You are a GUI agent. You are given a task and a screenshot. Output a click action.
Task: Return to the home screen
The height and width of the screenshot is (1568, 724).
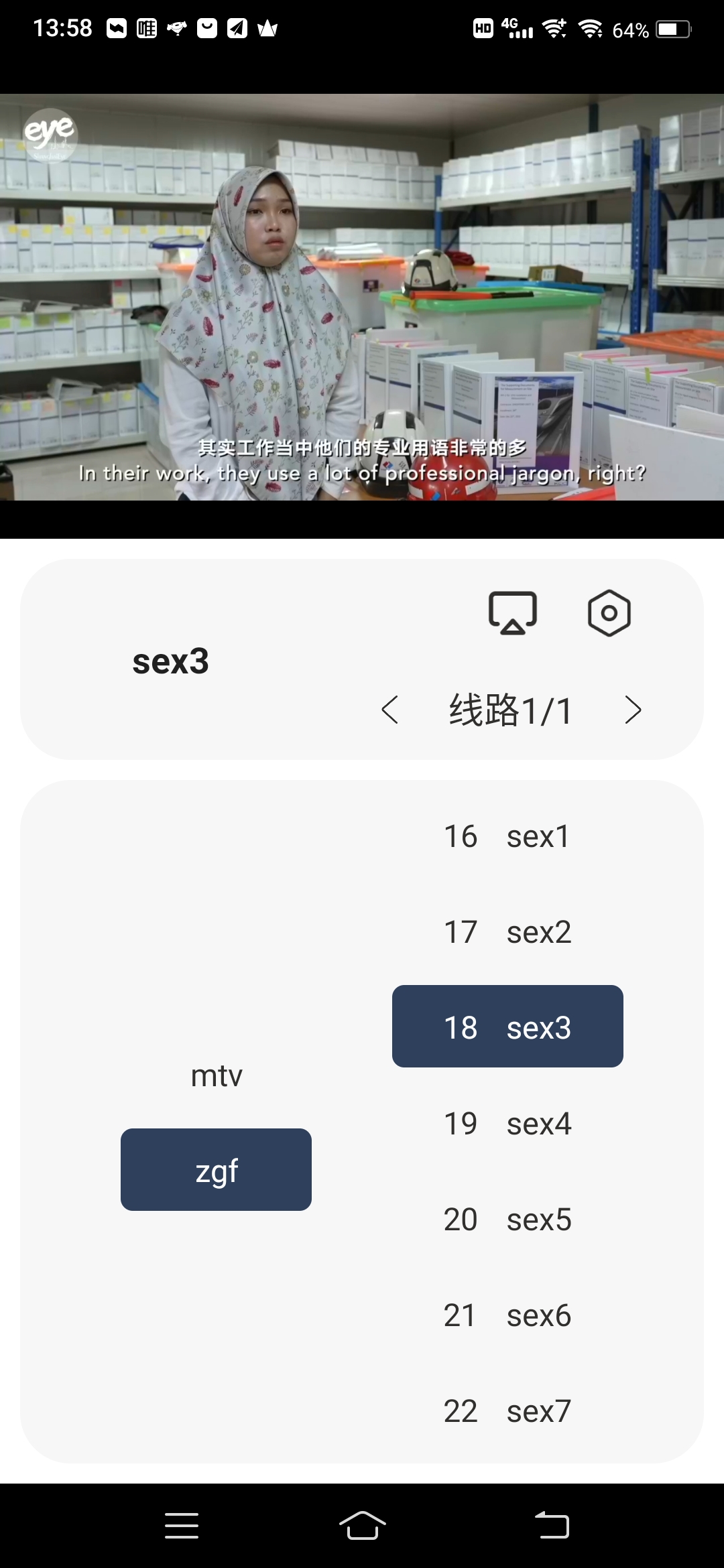click(x=362, y=1526)
